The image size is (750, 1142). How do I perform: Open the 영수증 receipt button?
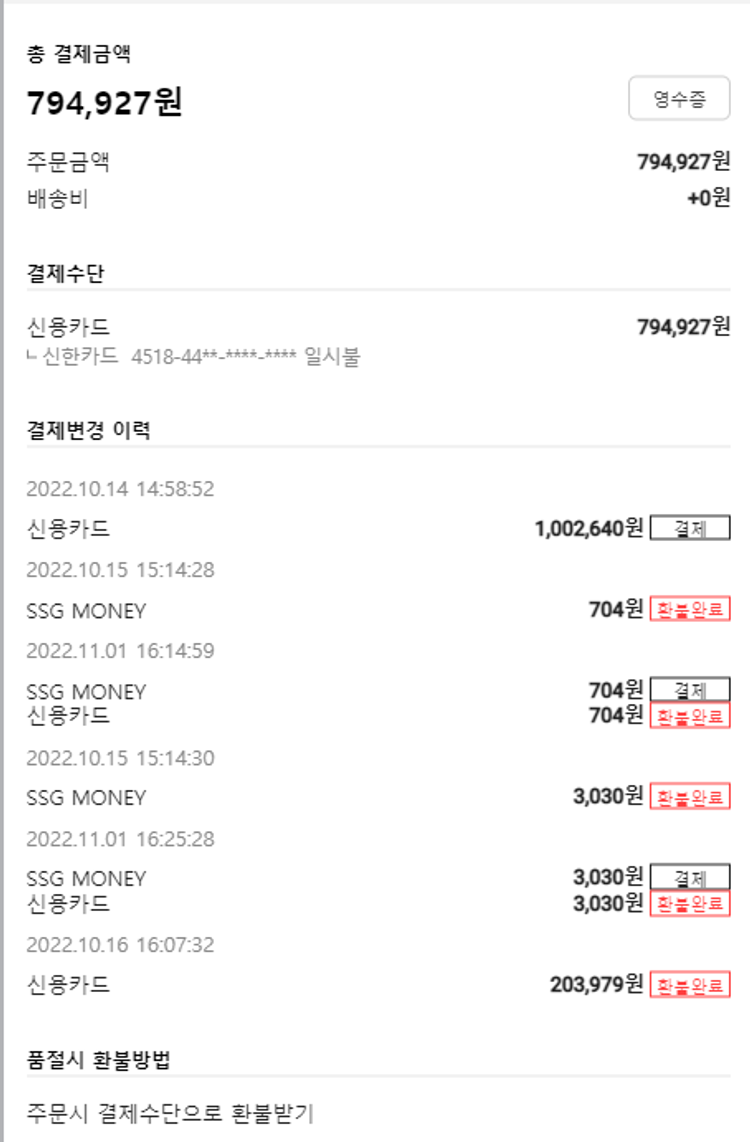pyautogui.click(x=679, y=99)
